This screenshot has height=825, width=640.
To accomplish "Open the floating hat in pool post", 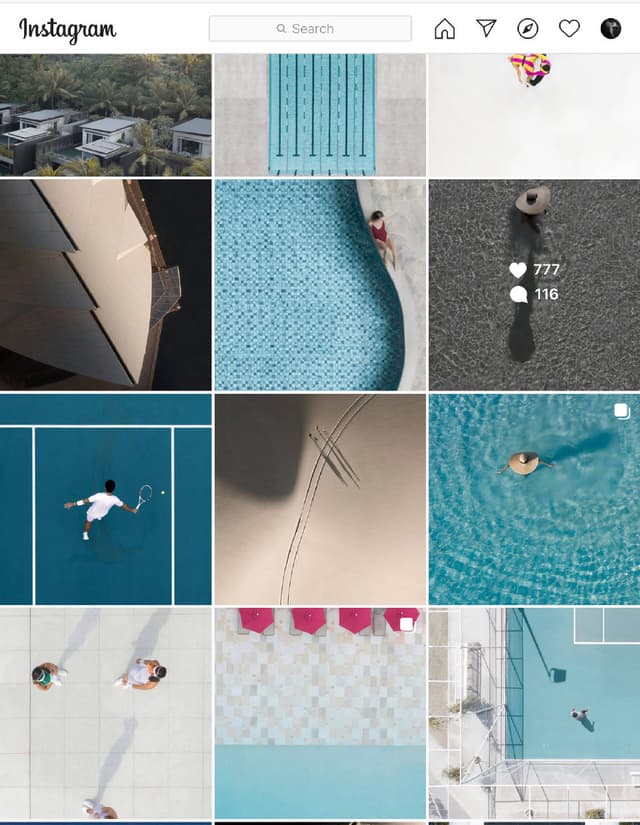I will point(534,500).
